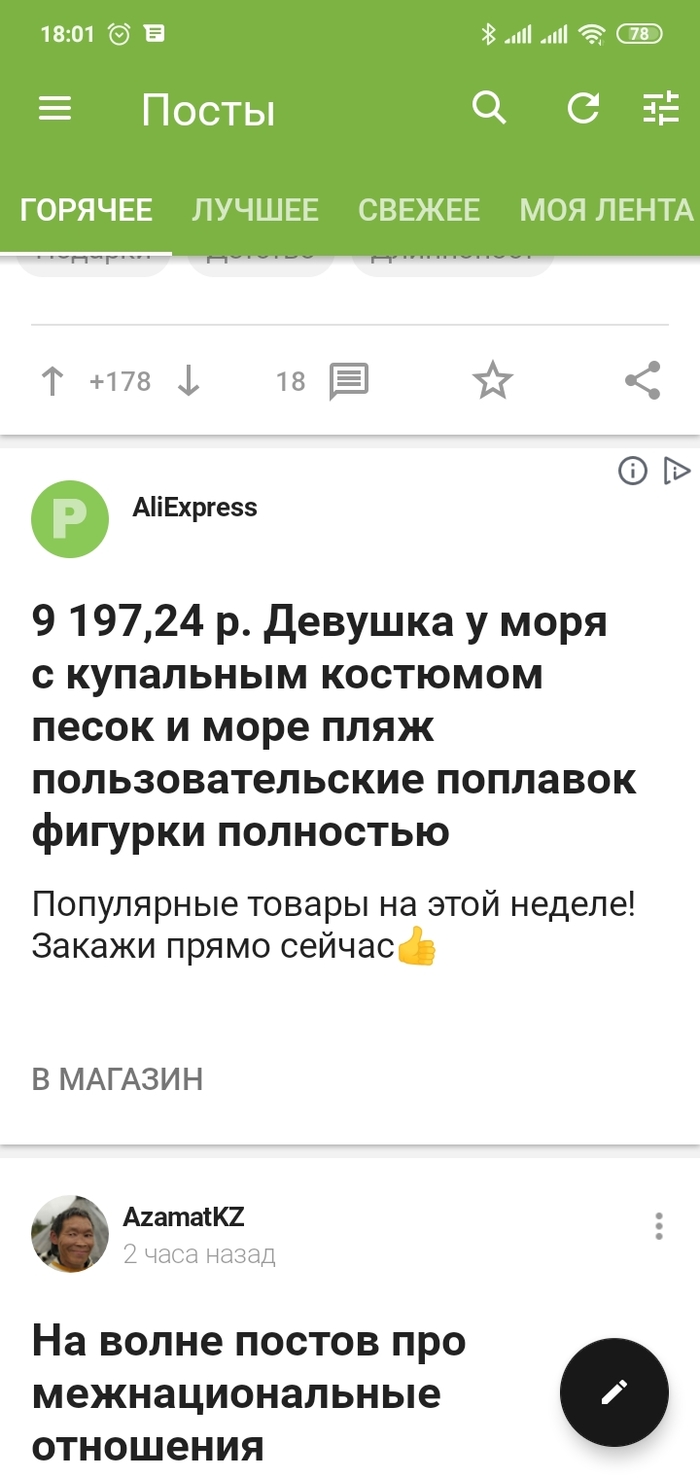Open AzamatKZ's profile avatar
This screenshot has height=1478, width=700.
[x=70, y=1234]
